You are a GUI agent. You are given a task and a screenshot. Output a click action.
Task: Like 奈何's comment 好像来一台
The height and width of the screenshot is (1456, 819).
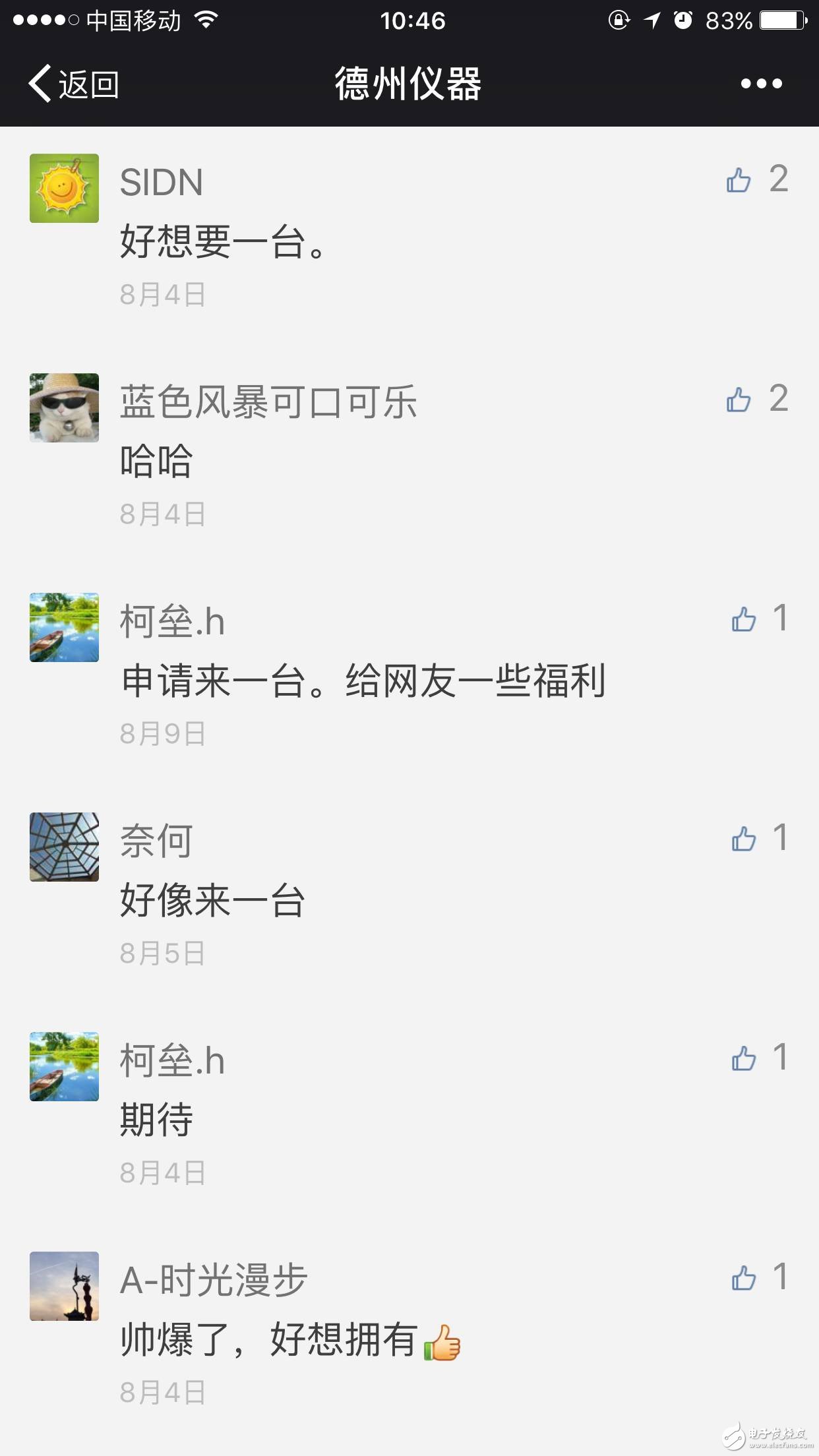[744, 839]
